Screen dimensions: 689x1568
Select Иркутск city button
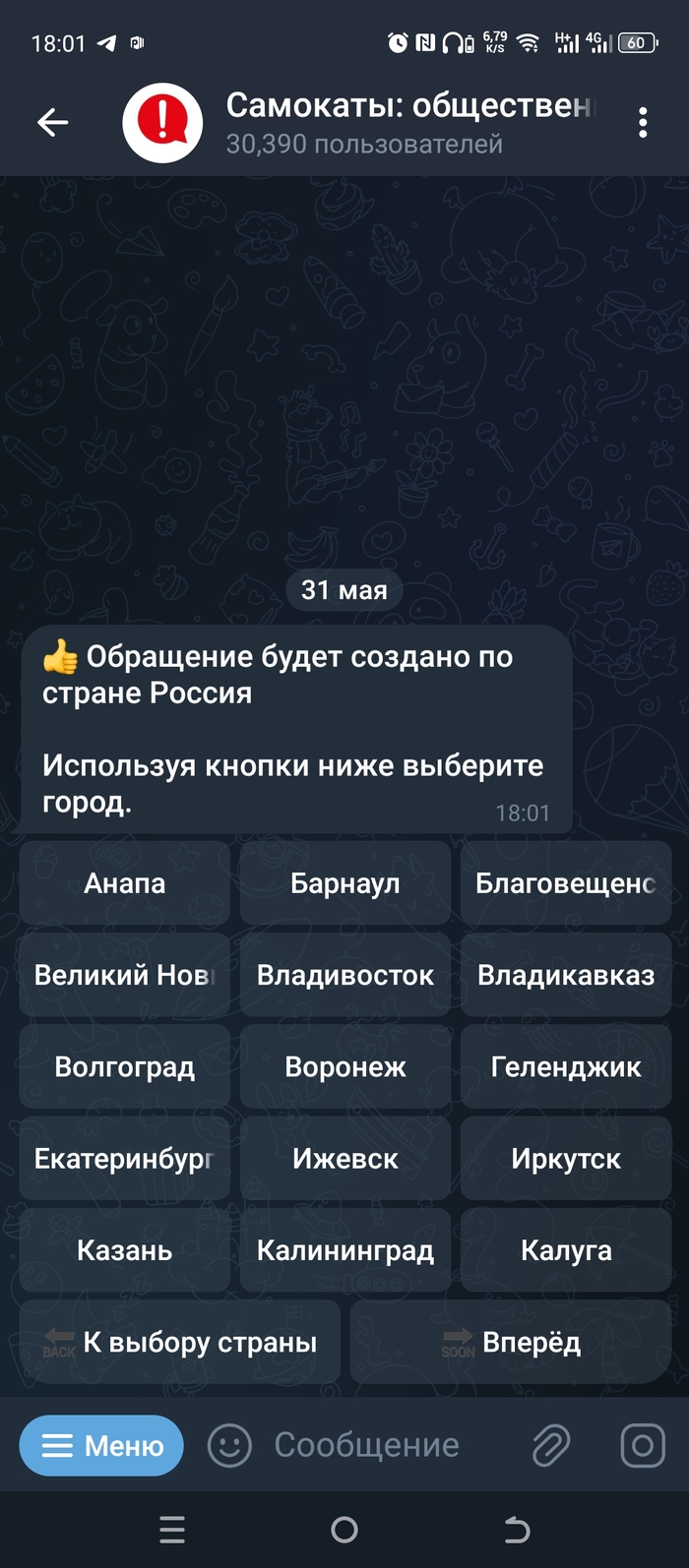[566, 1159]
